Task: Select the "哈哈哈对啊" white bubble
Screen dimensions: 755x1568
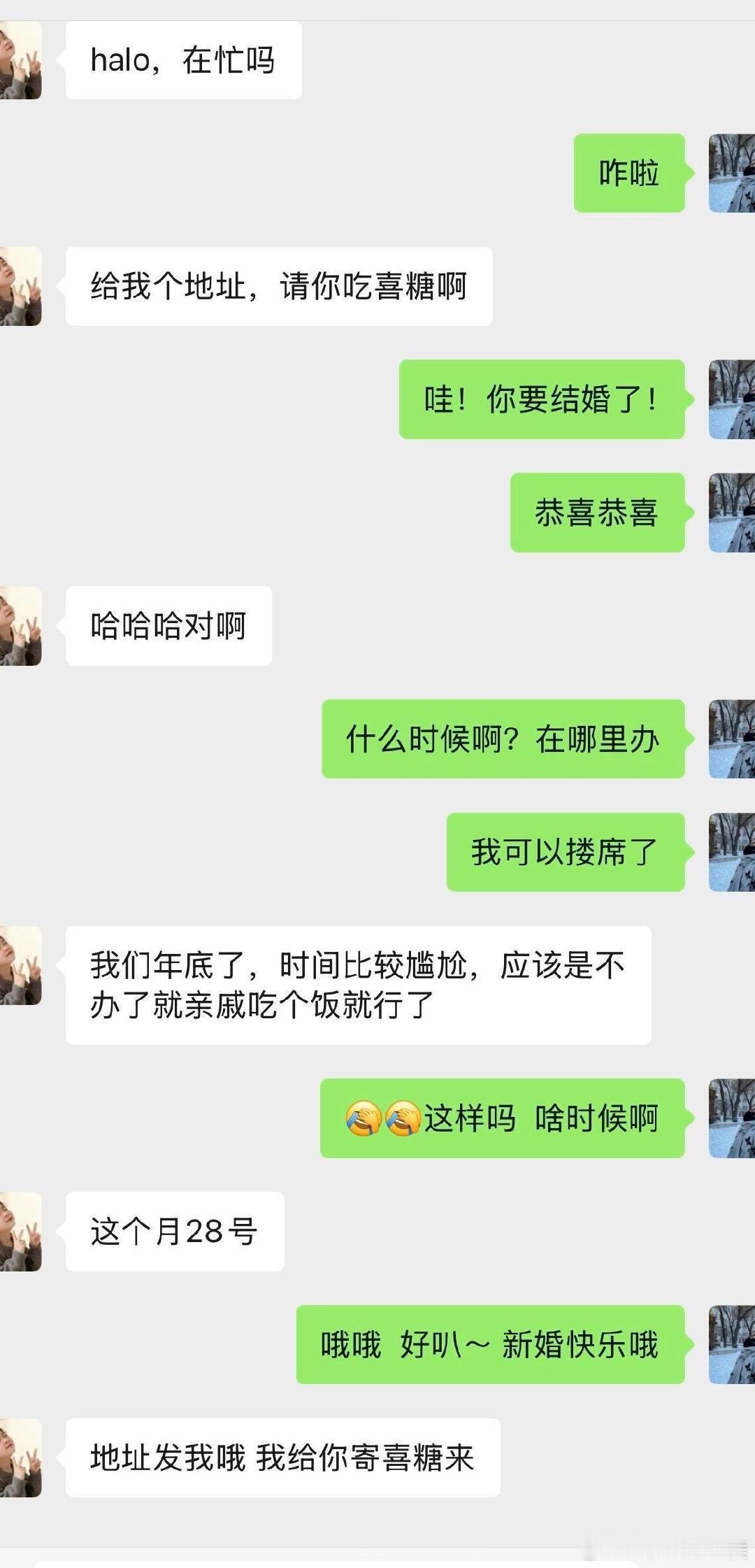Action: pos(168,626)
